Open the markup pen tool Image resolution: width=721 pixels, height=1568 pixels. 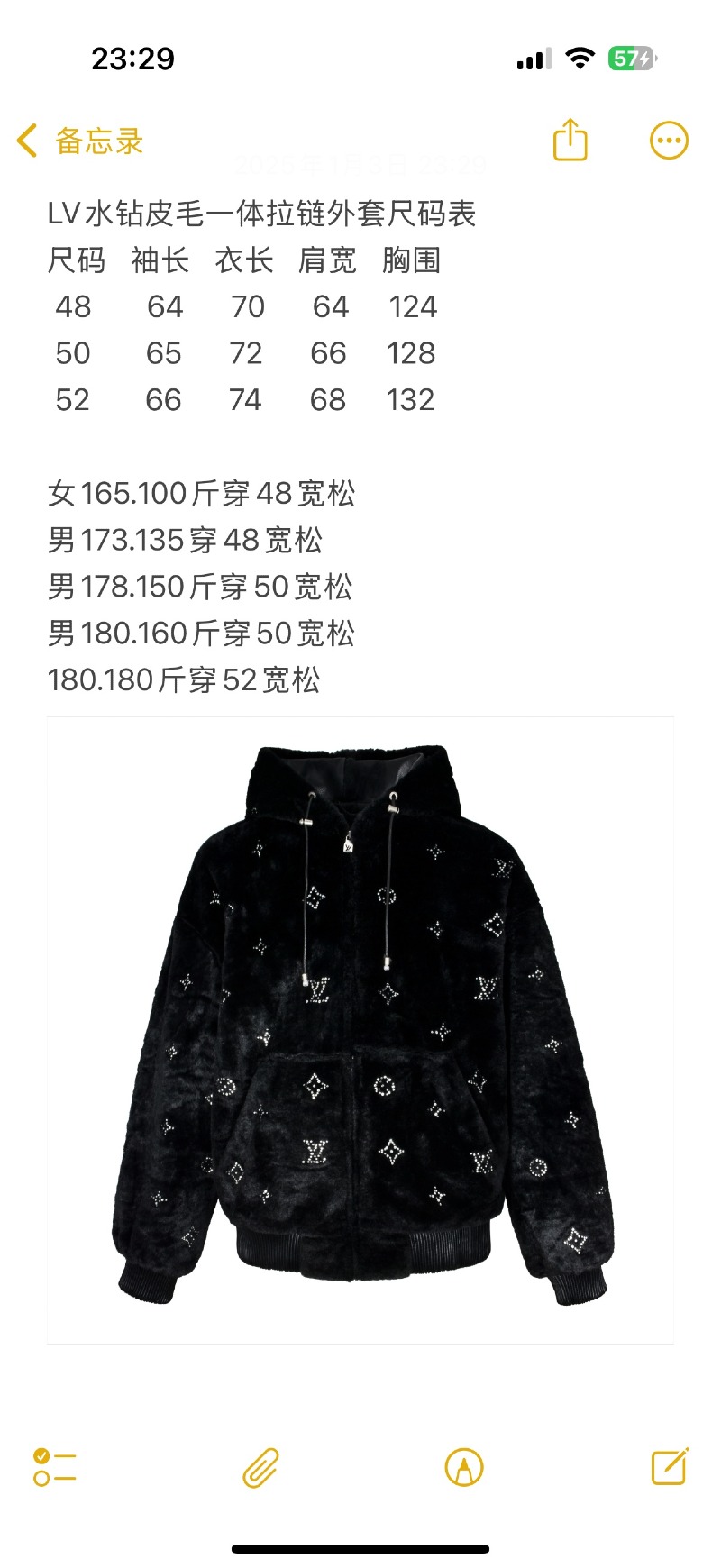(x=464, y=1466)
